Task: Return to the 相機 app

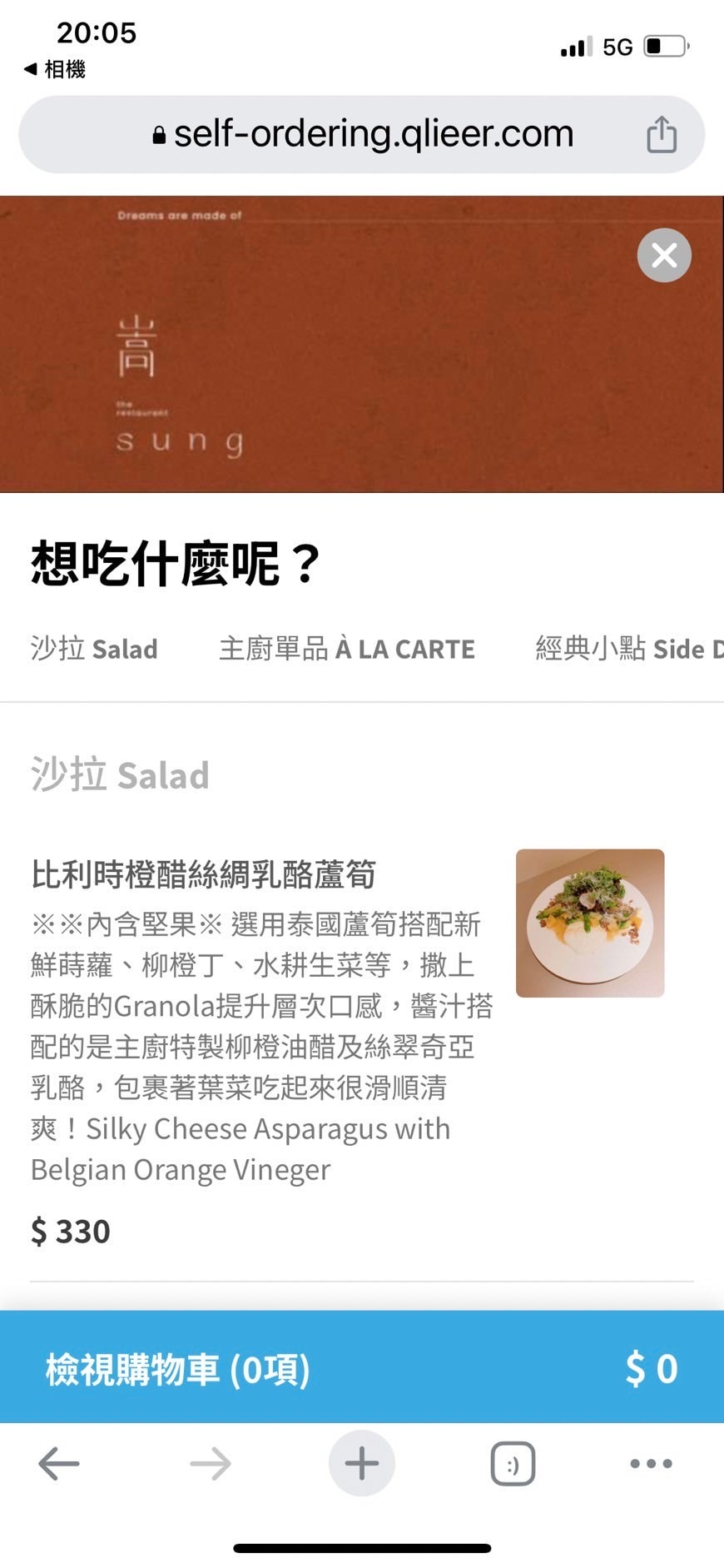Action: 55,69
